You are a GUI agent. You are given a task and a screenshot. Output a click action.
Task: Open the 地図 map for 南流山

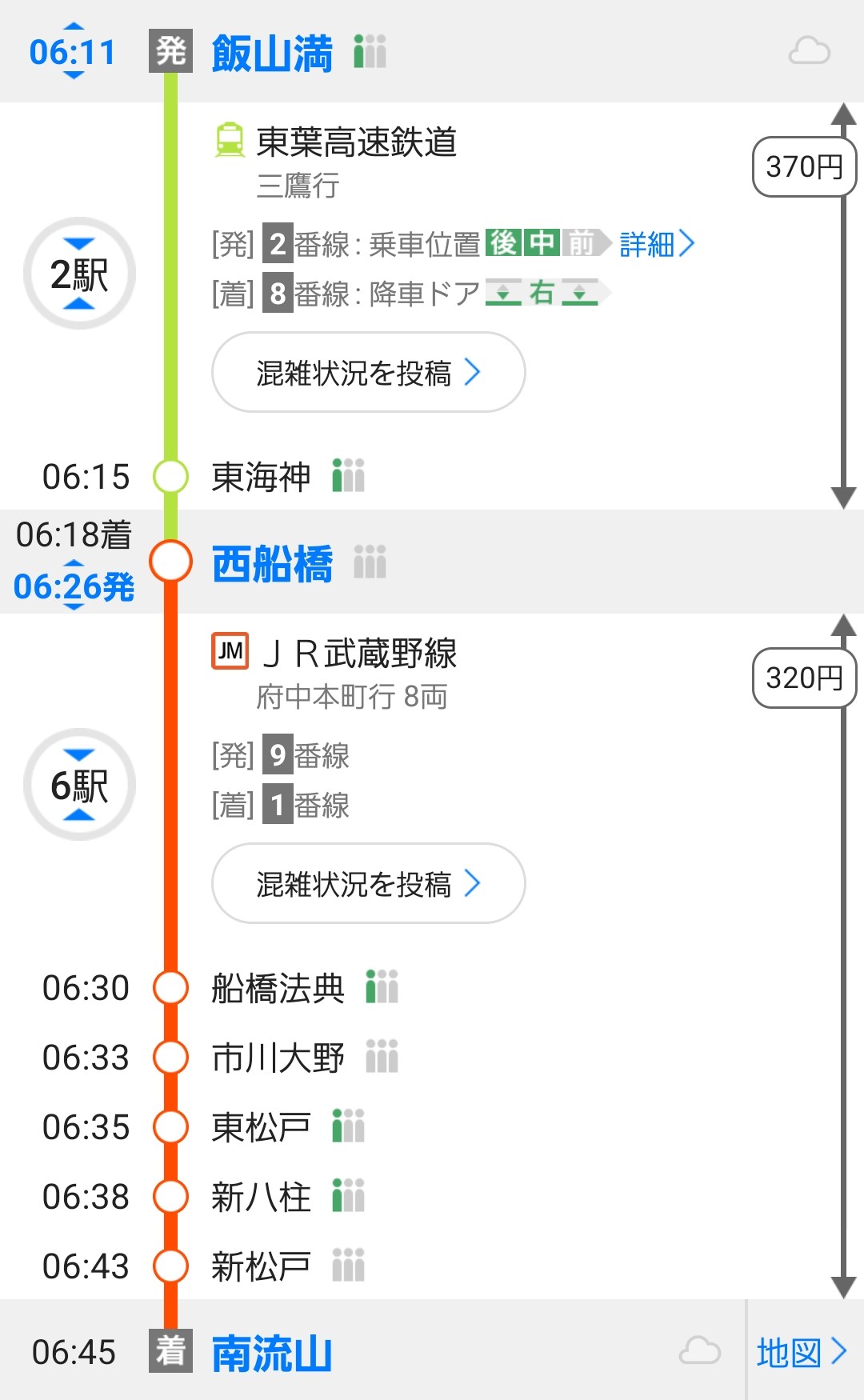click(x=802, y=1353)
